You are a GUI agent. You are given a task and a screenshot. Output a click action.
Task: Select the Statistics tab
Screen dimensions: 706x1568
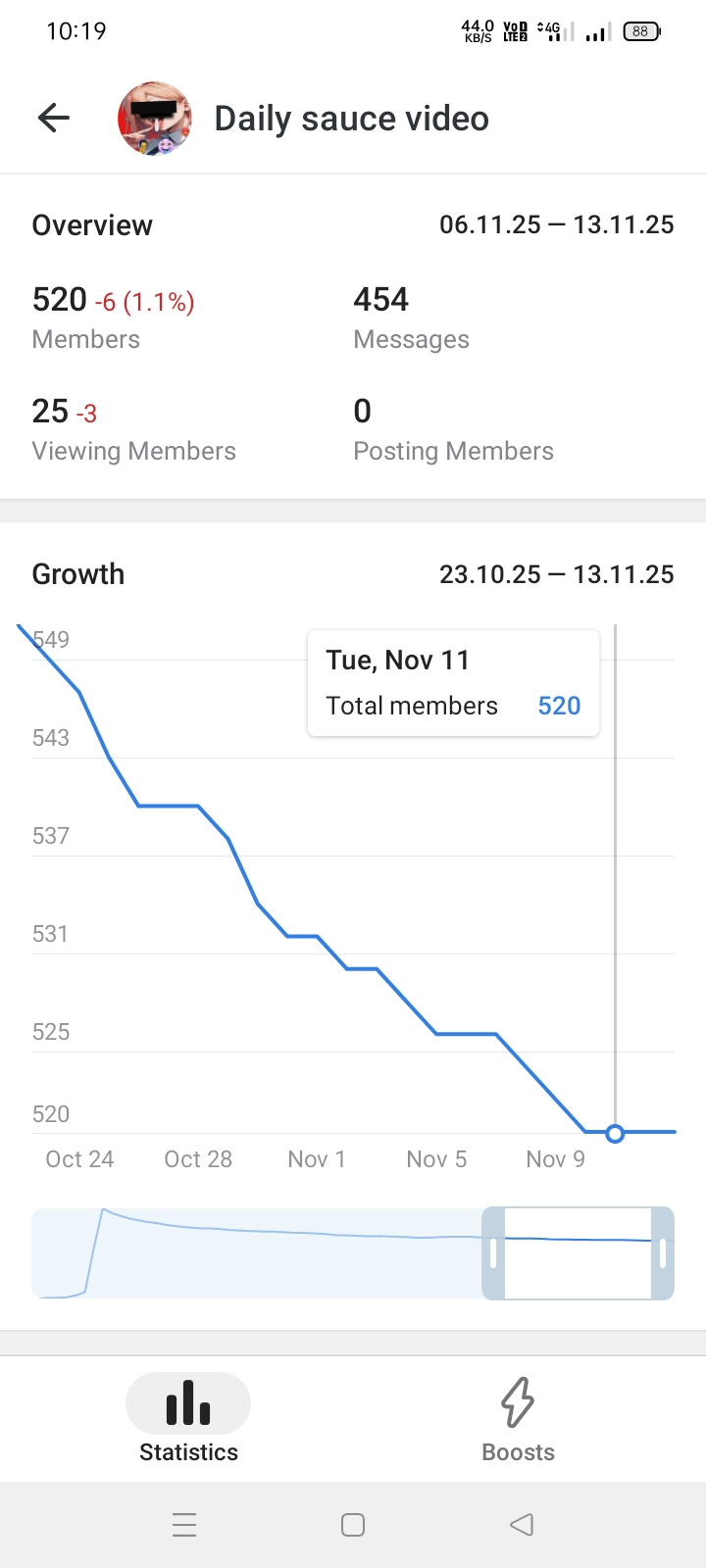(x=188, y=1418)
